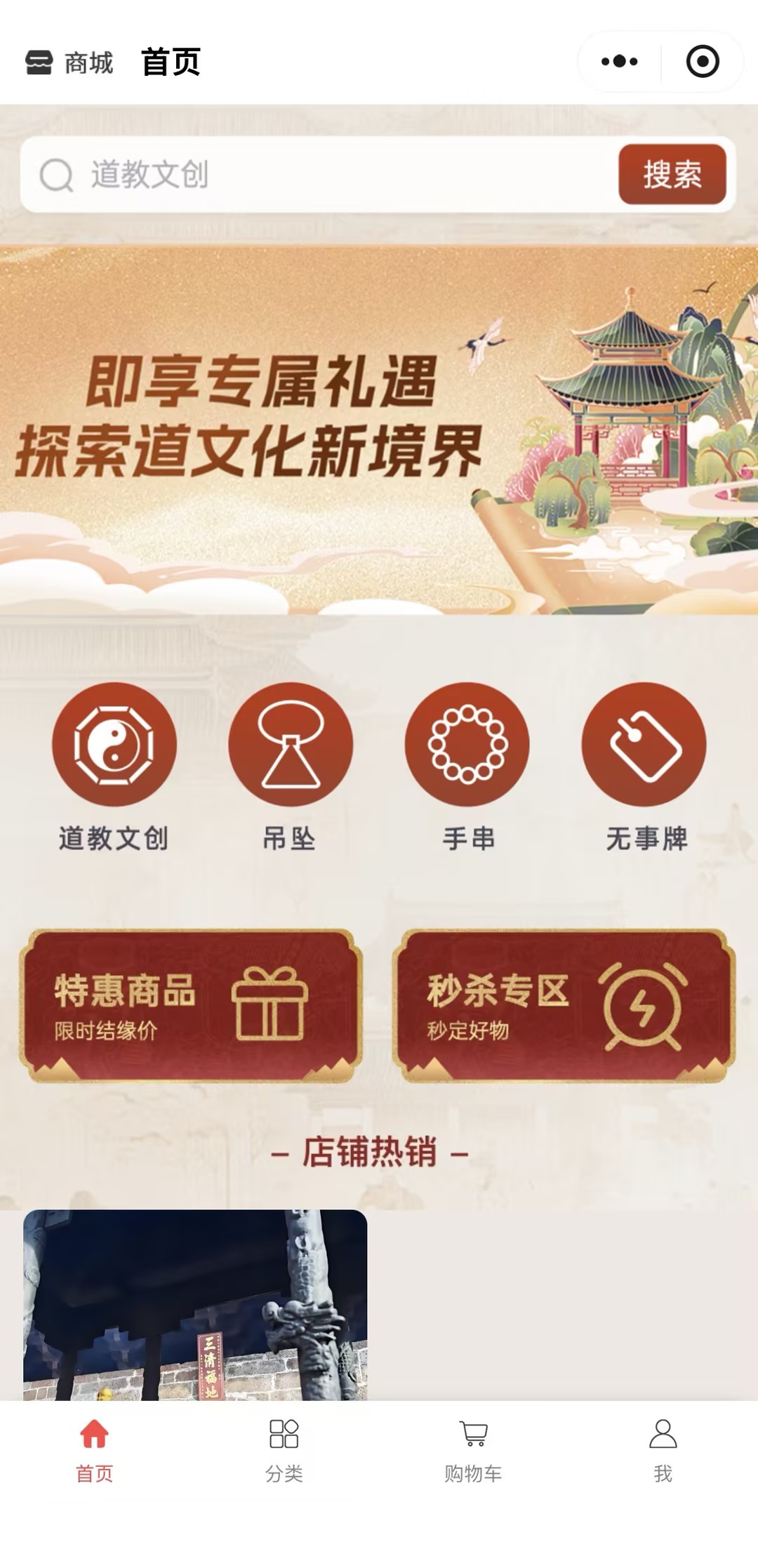Close the mini program via the circle icon
Screen dimensions: 758x1568
pyautogui.click(x=702, y=62)
